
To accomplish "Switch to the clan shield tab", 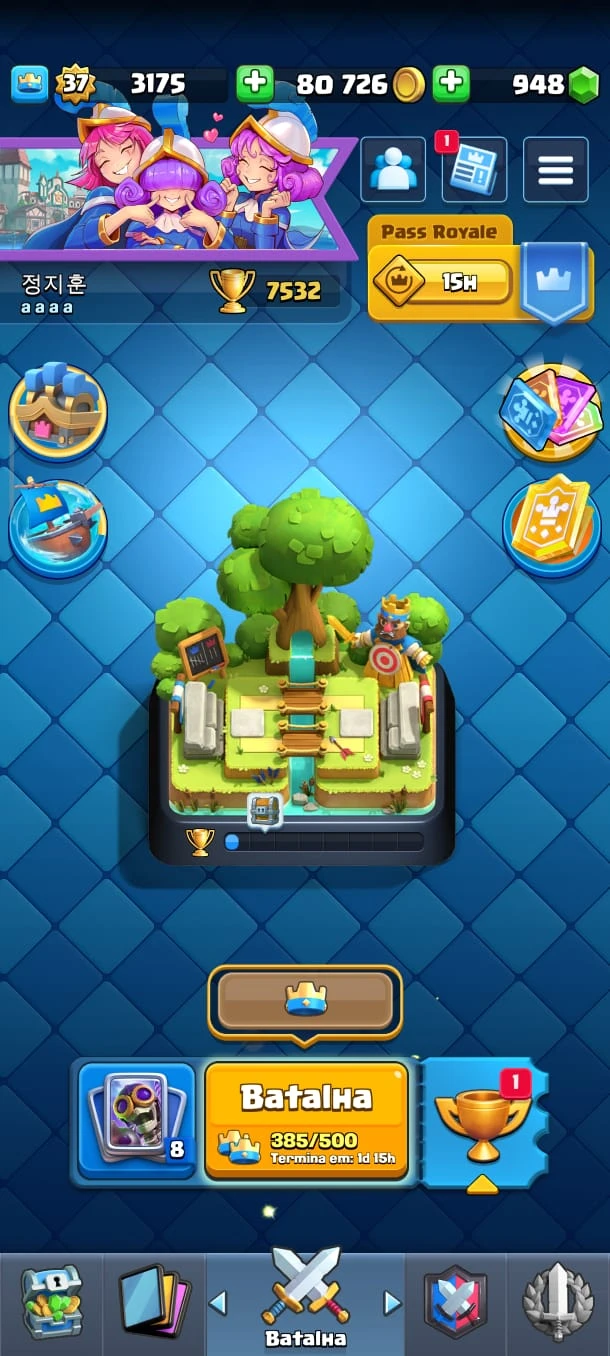I will (x=456, y=1301).
